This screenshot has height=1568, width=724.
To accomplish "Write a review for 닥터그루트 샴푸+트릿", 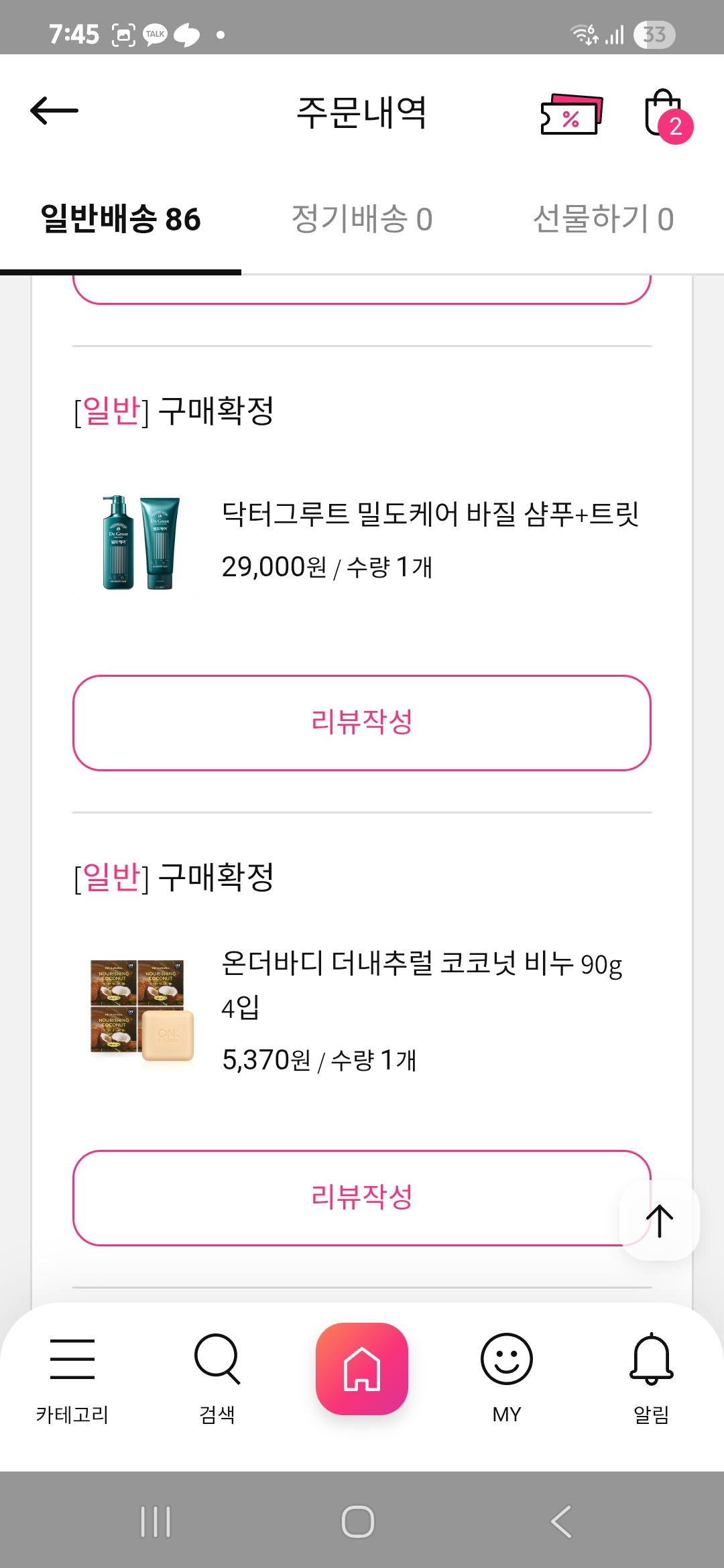I will pos(362,722).
